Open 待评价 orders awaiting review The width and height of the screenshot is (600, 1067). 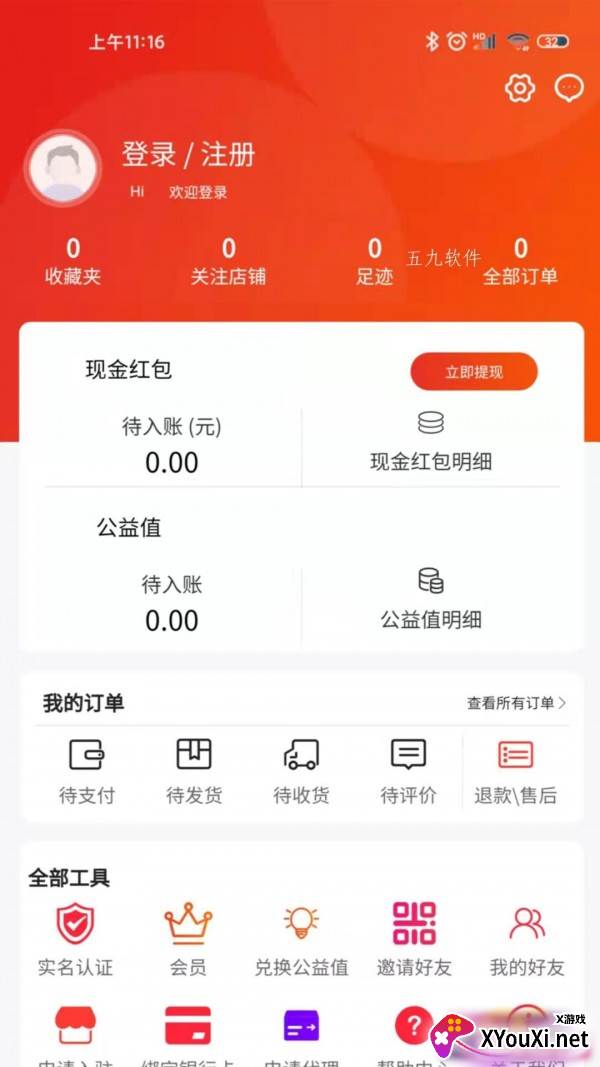point(408,772)
